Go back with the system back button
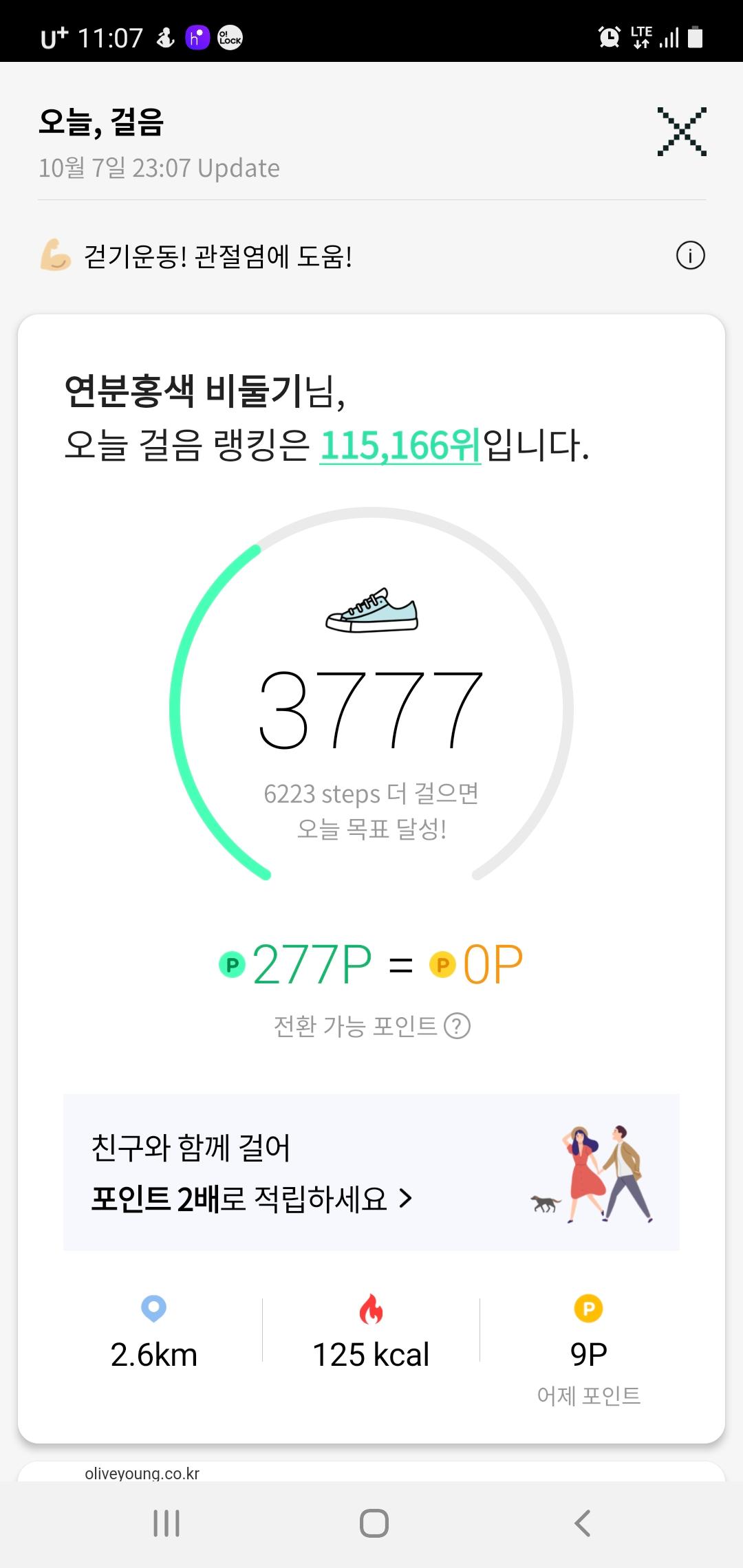 coord(582,1523)
